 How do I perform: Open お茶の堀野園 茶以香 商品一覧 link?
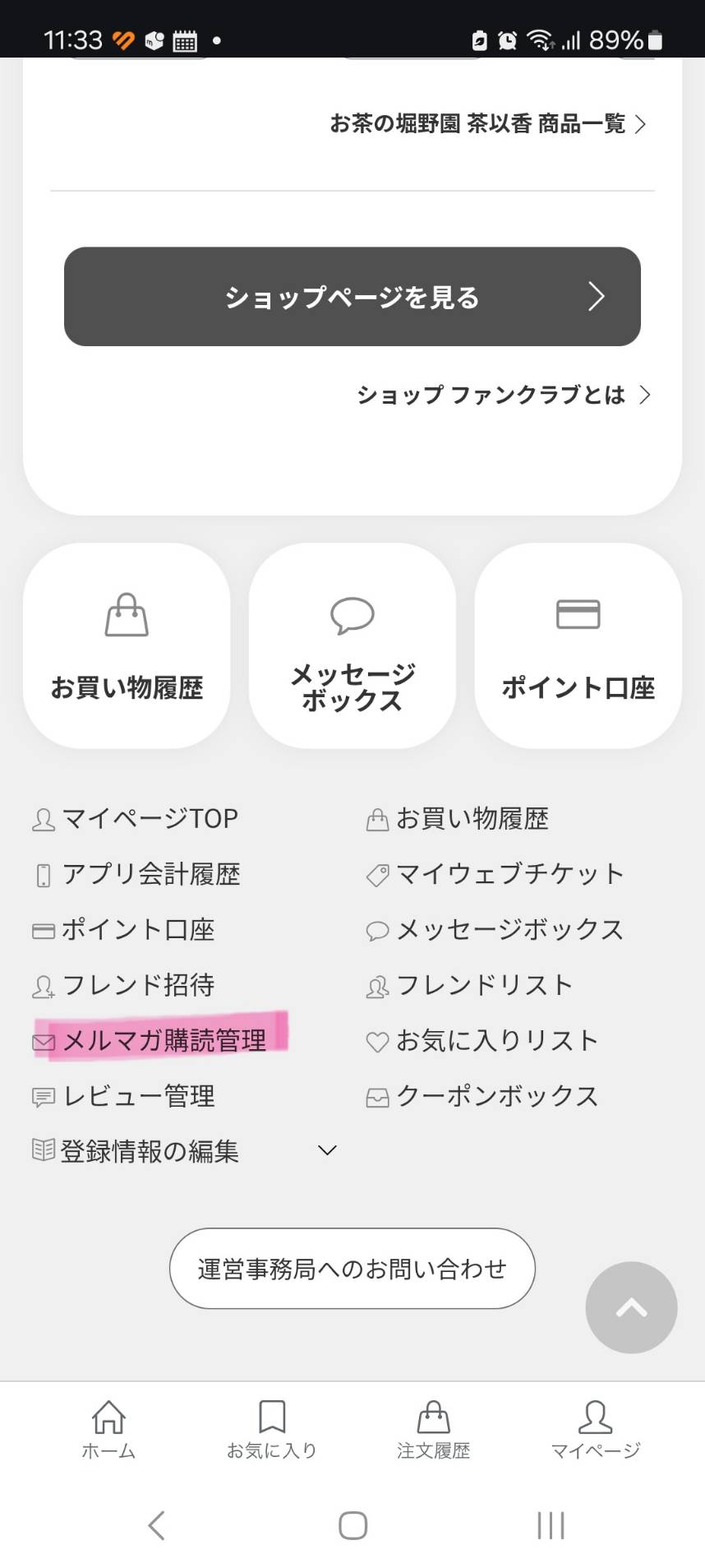[x=487, y=124]
